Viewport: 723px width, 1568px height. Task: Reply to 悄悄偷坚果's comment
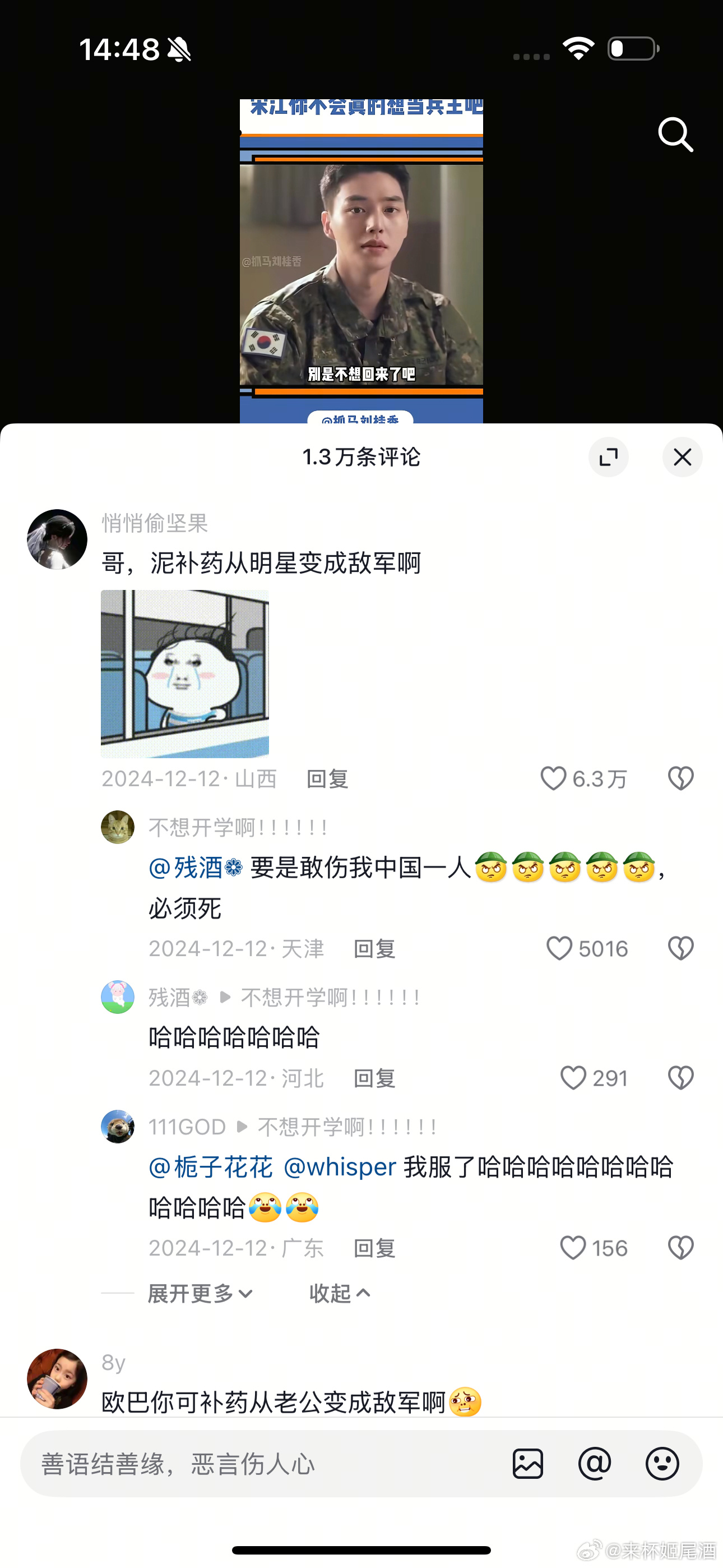coord(327,778)
